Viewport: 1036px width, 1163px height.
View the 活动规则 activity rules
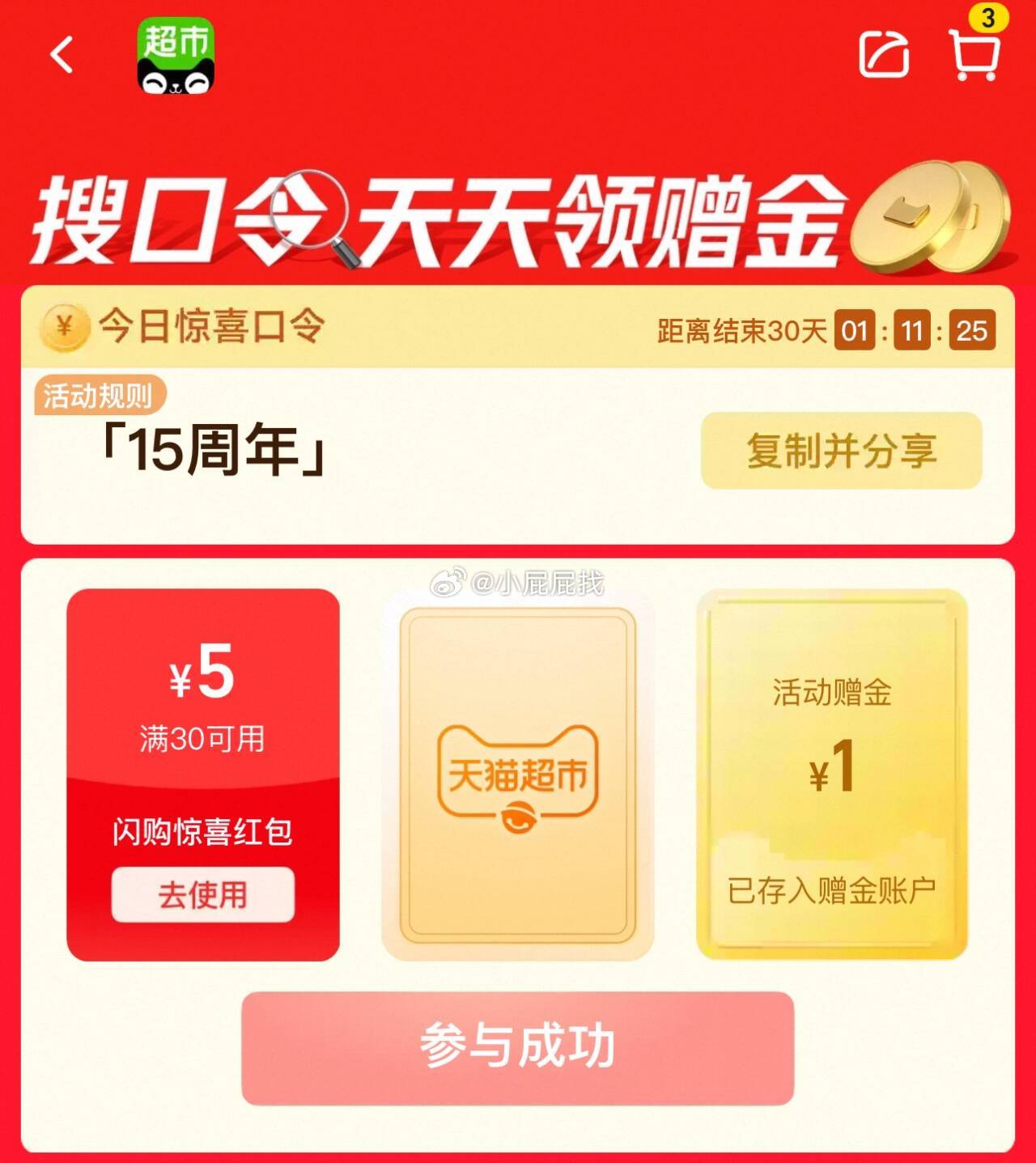coord(99,396)
